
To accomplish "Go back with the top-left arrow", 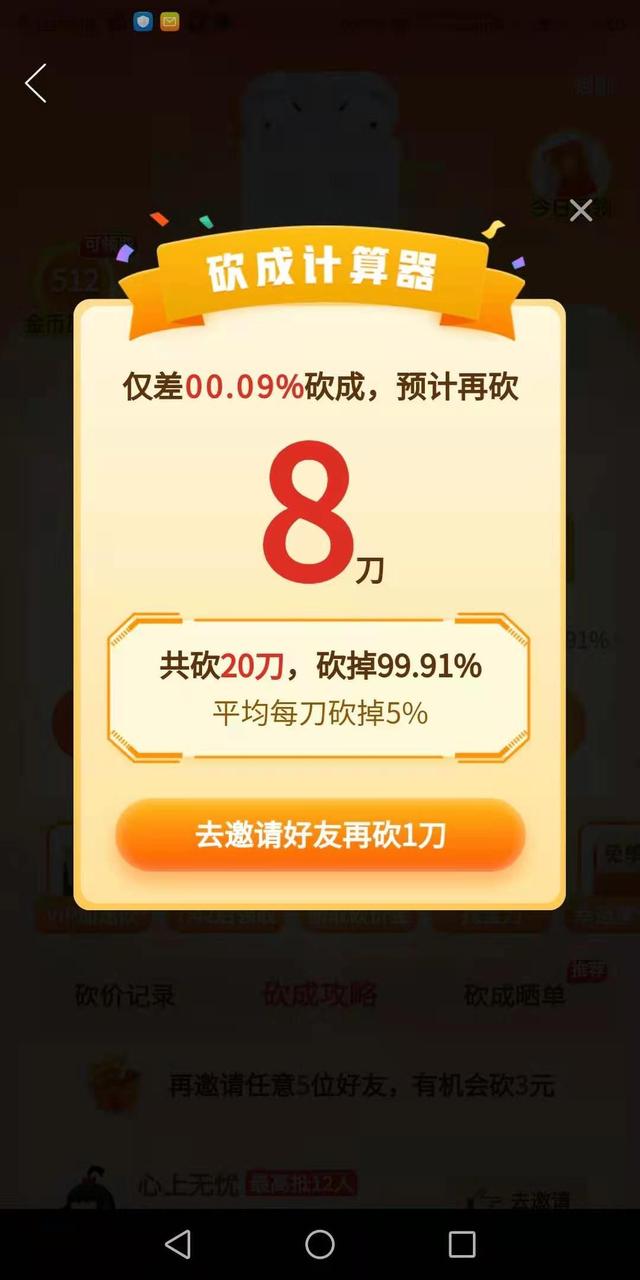I will pos(36,83).
